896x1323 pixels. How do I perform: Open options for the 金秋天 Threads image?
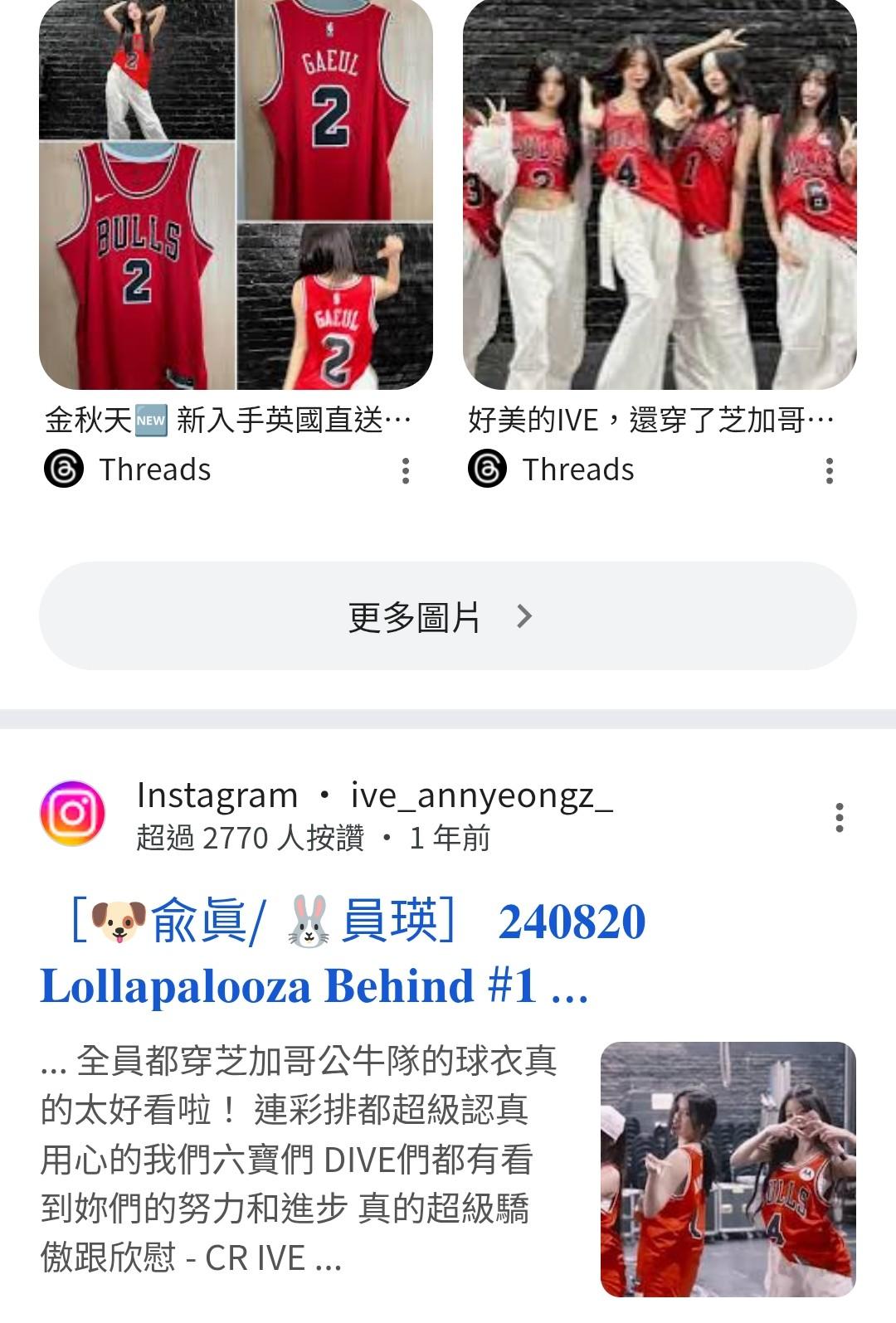point(406,470)
